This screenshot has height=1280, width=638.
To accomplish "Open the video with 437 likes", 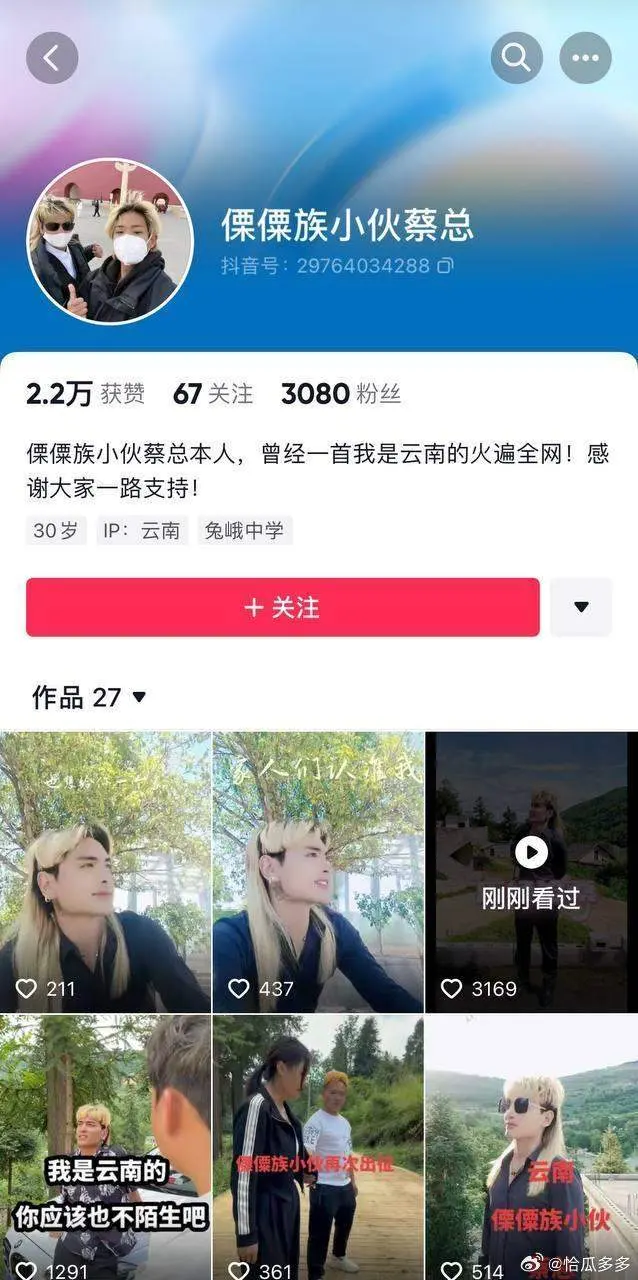I will [x=318, y=872].
